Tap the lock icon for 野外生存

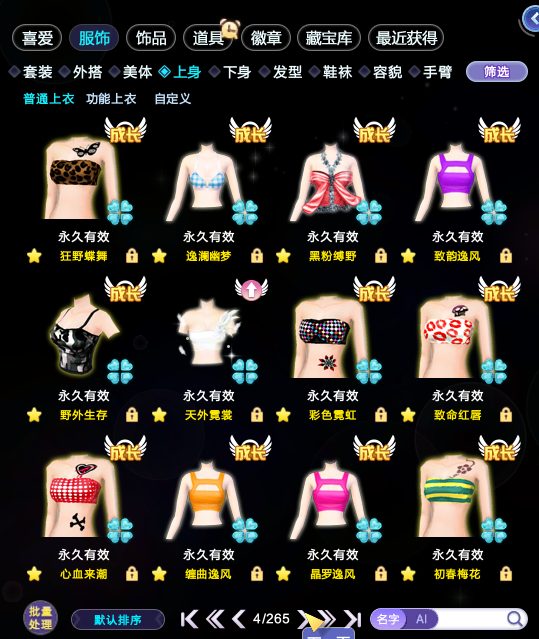pos(132,415)
